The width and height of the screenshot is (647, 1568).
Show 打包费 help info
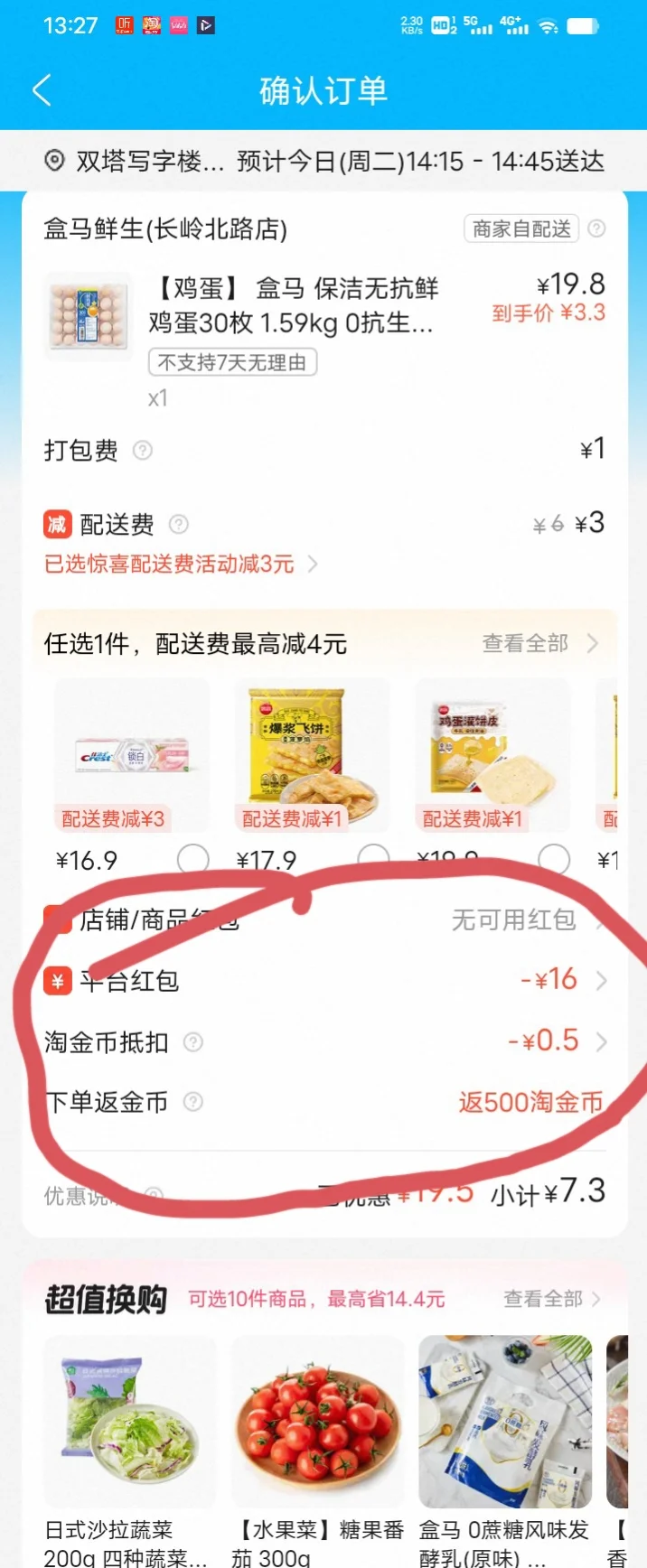click(x=143, y=450)
